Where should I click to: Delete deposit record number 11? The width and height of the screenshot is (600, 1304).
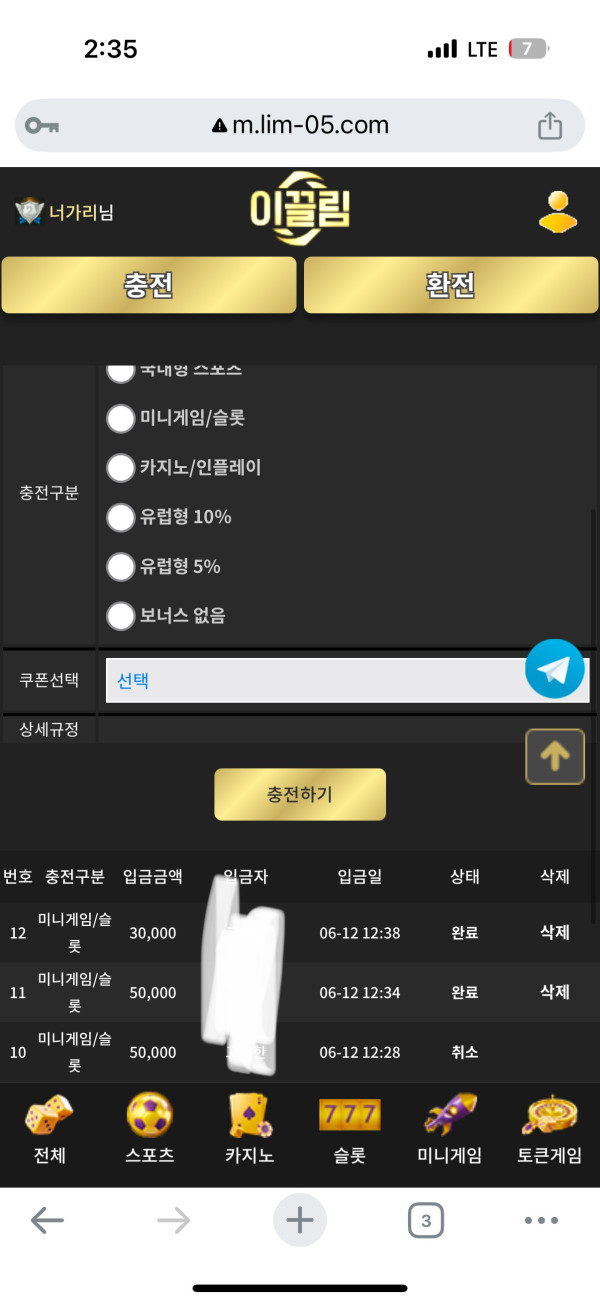coord(555,992)
